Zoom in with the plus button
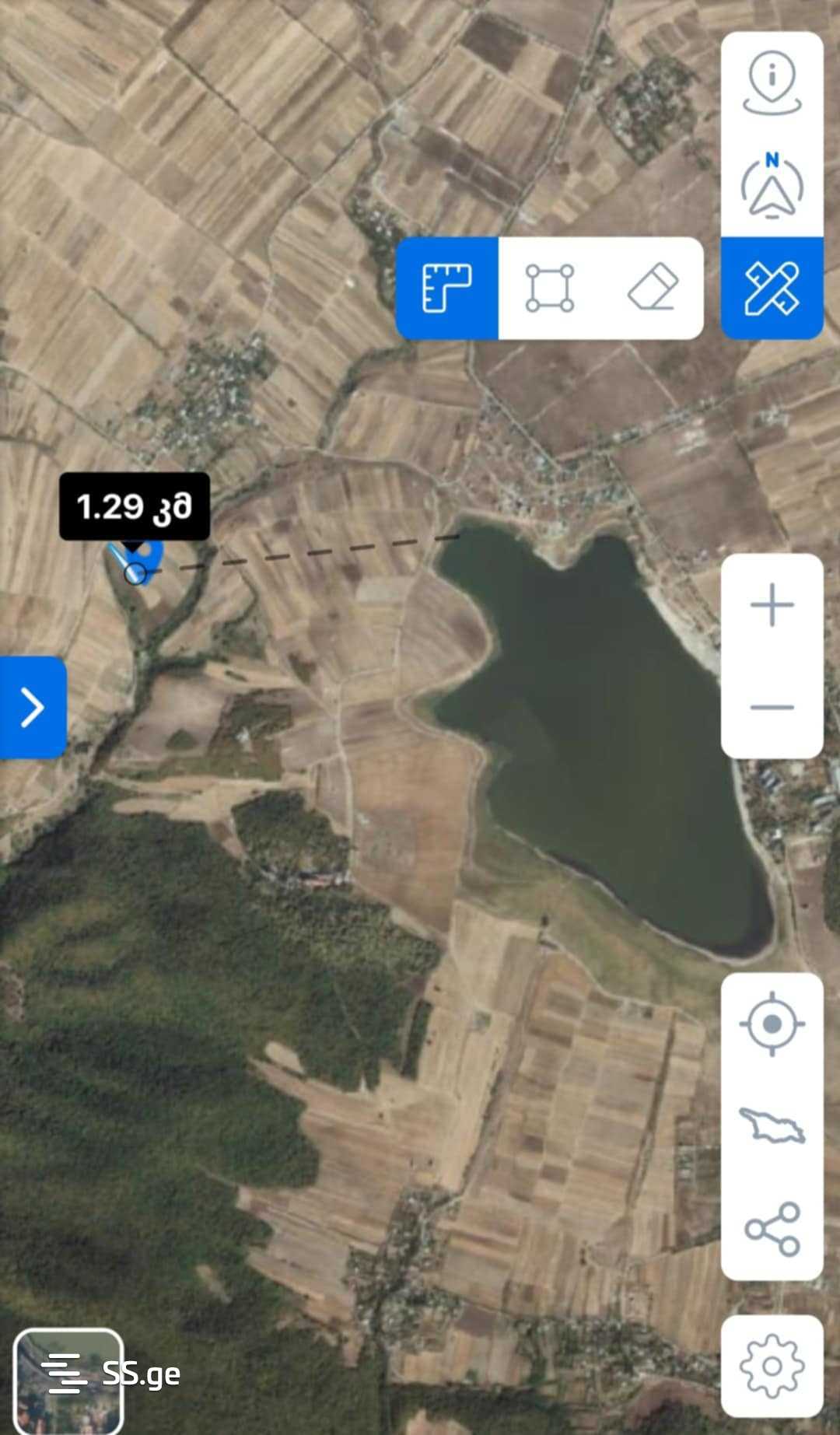The height and width of the screenshot is (1435, 840). 772,605
